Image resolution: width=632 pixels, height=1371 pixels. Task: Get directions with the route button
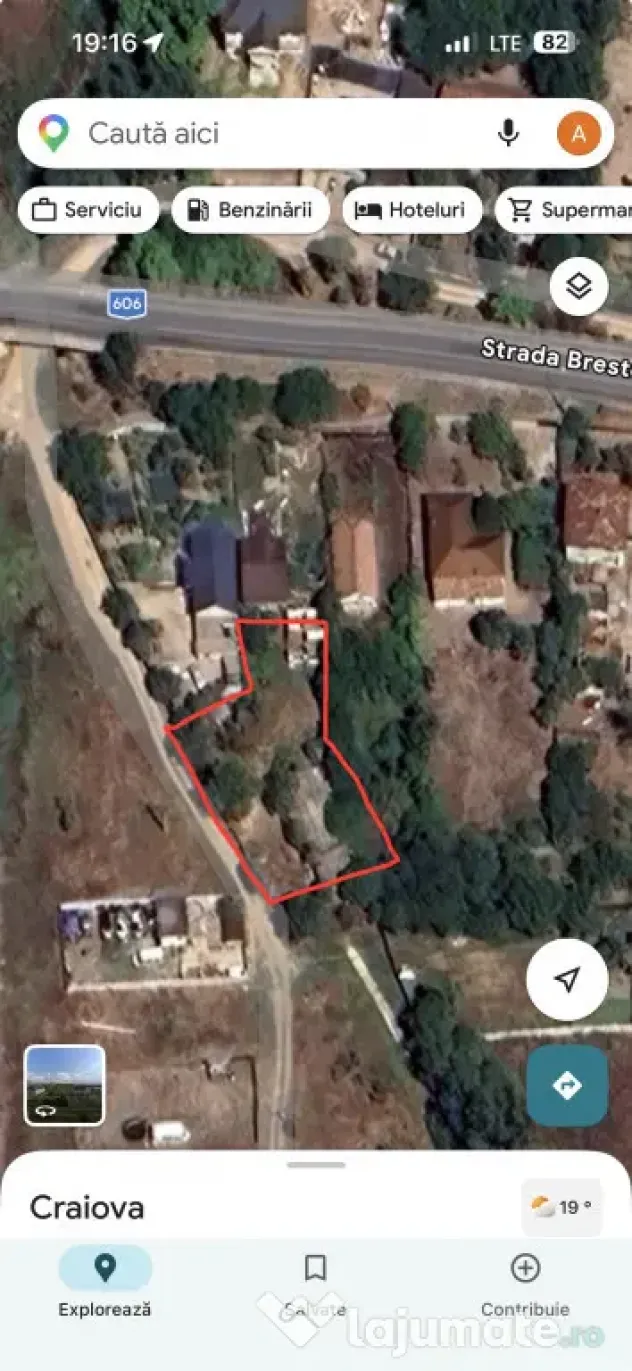pos(567,1085)
